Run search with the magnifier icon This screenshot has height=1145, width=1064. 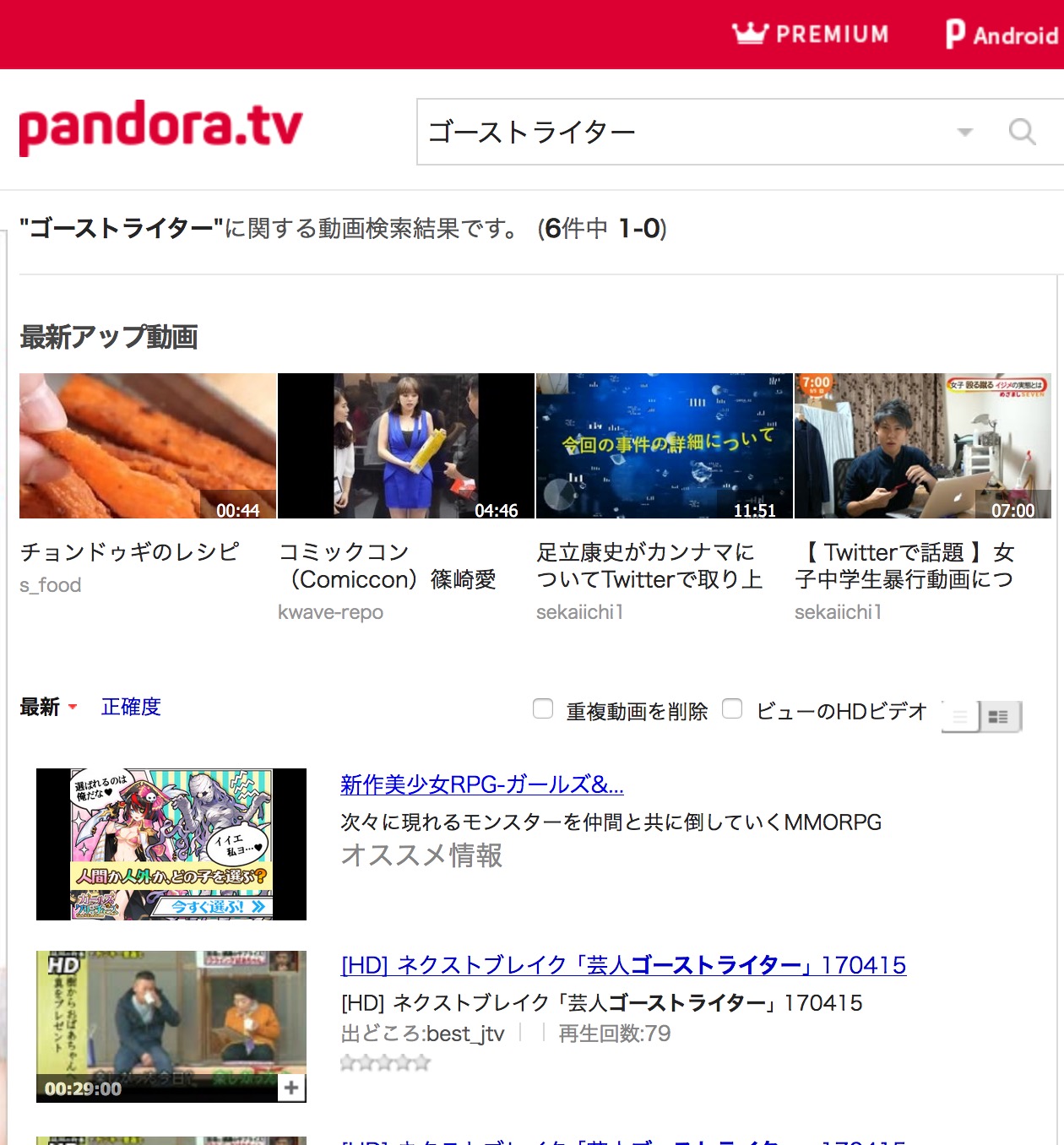pos(1022,132)
